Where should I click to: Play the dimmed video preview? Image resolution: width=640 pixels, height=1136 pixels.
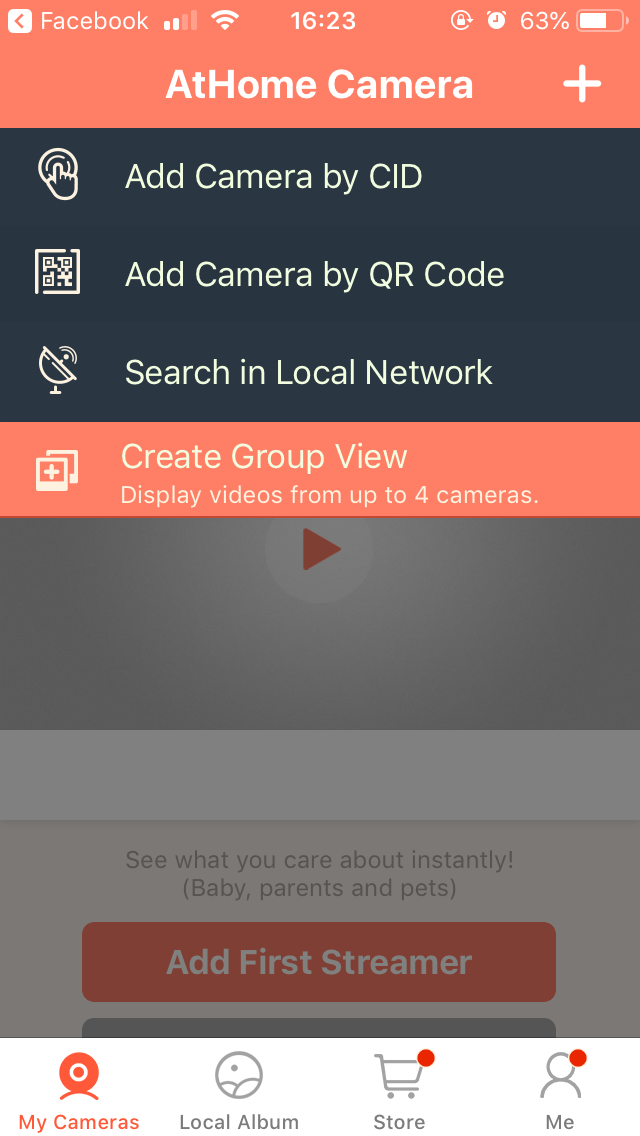(320, 550)
